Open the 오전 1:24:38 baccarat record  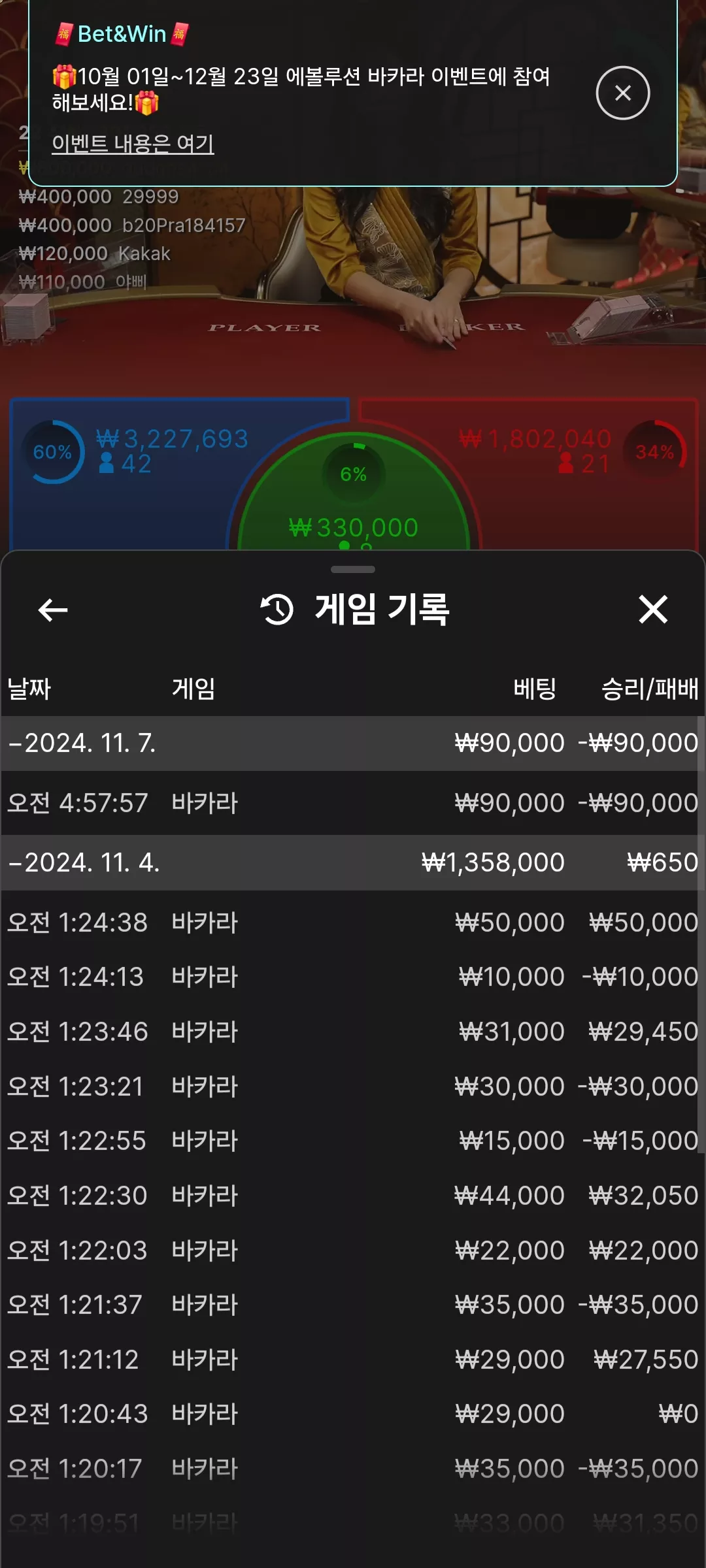pos(353,923)
